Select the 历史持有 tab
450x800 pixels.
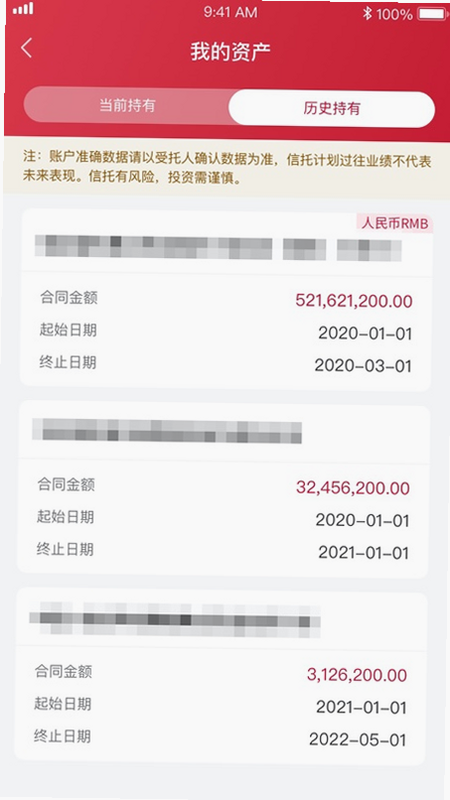(332, 108)
